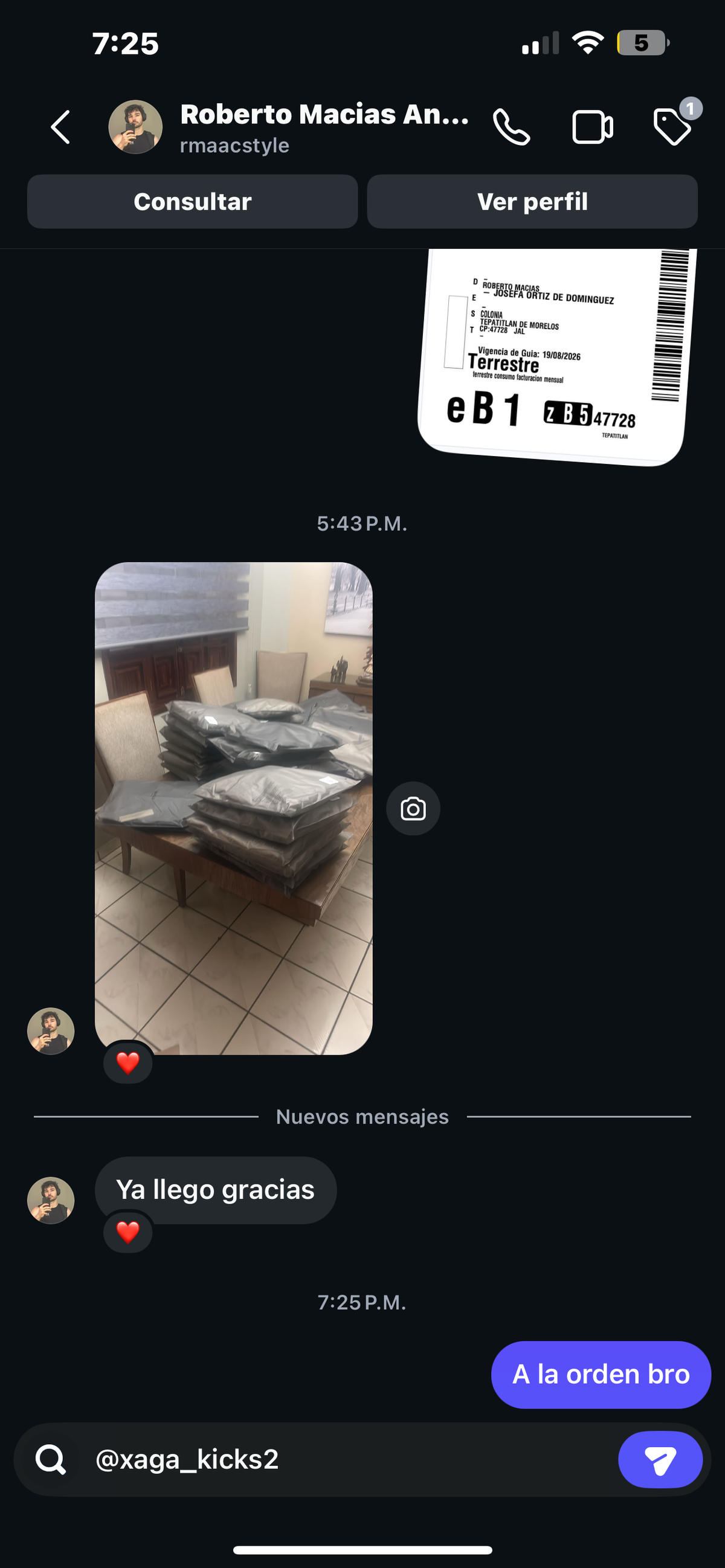This screenshot has height=1568, width=725.
Task: Tap the Consultar button
Action: (x=192, y=202)
